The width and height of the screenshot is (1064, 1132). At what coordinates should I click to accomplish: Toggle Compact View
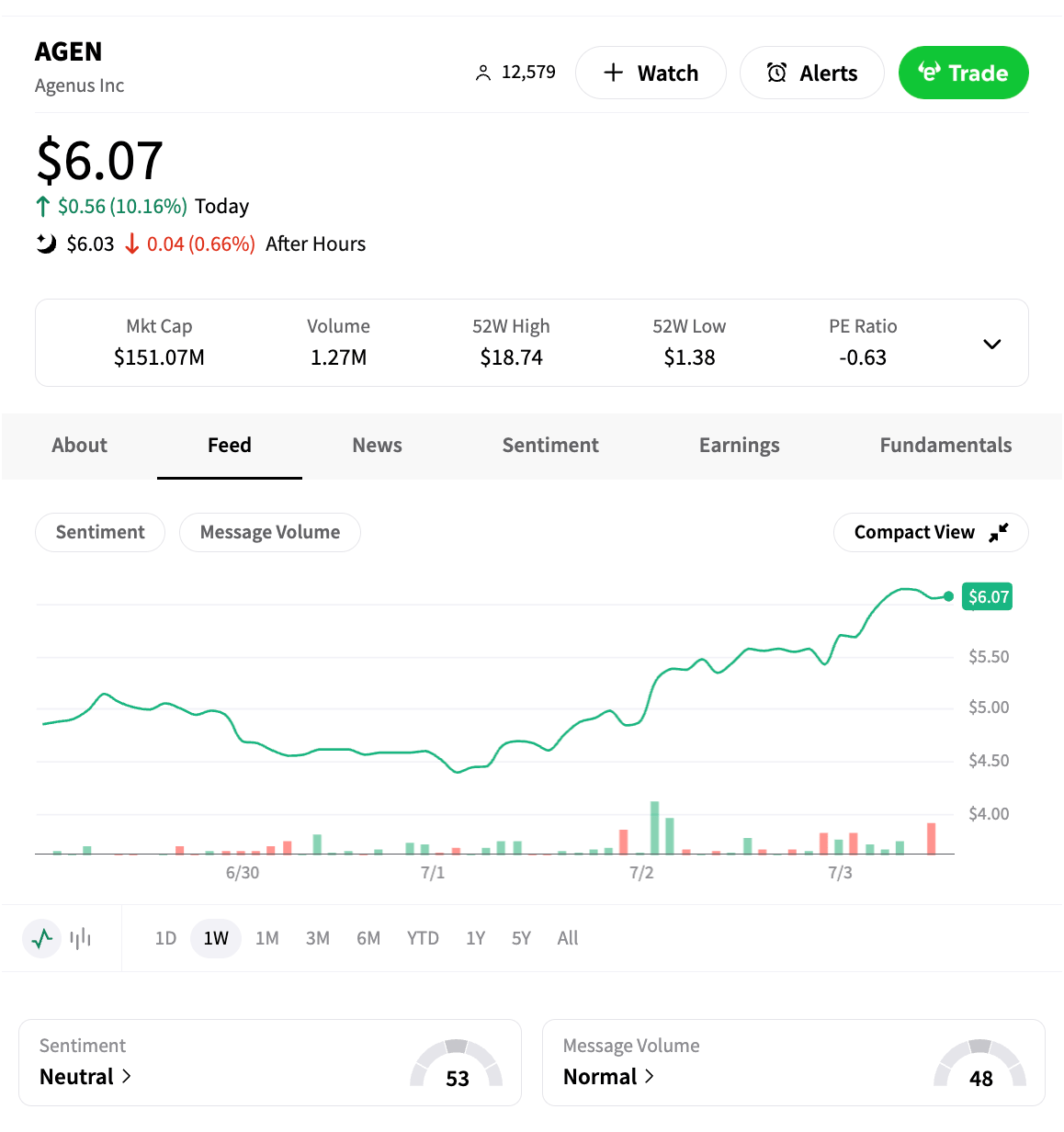click(930, 532)
